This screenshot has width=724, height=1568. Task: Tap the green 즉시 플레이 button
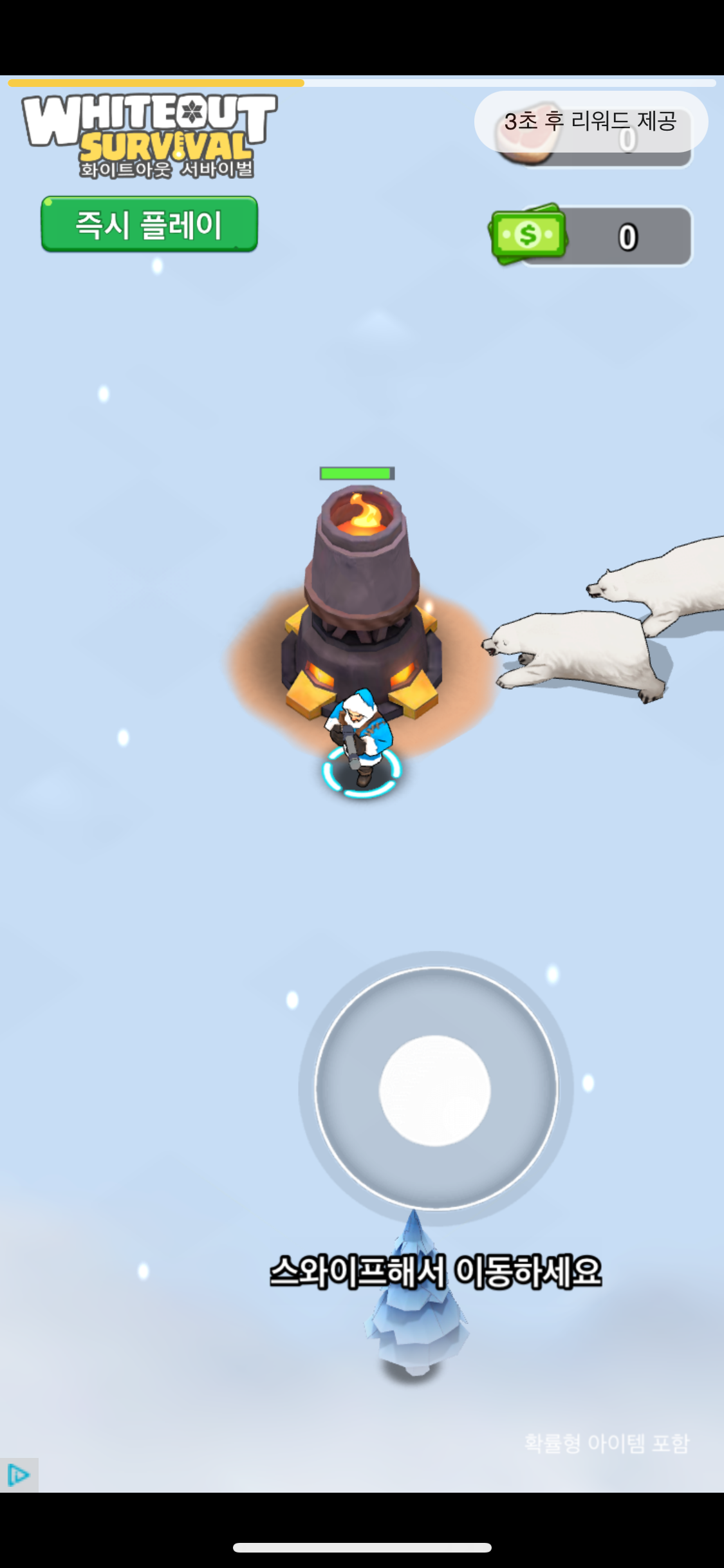pyautogui.click(x=149, y=224)
